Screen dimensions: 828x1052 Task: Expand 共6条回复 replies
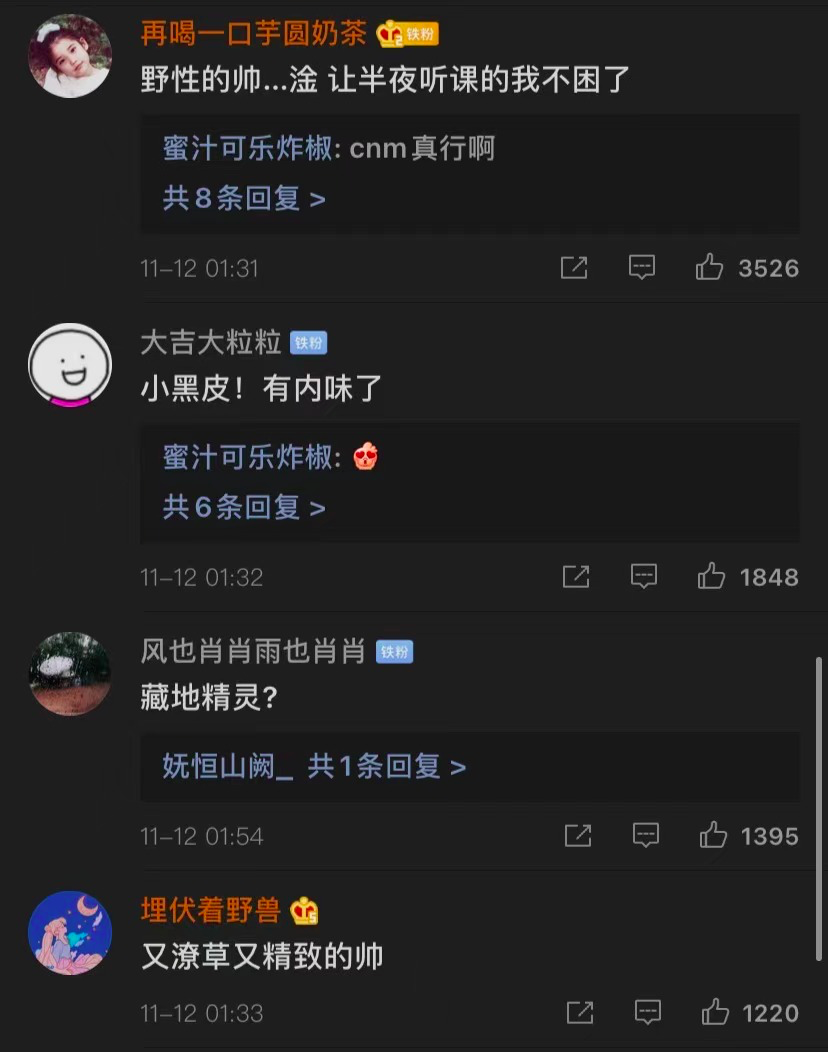(244, 508)
